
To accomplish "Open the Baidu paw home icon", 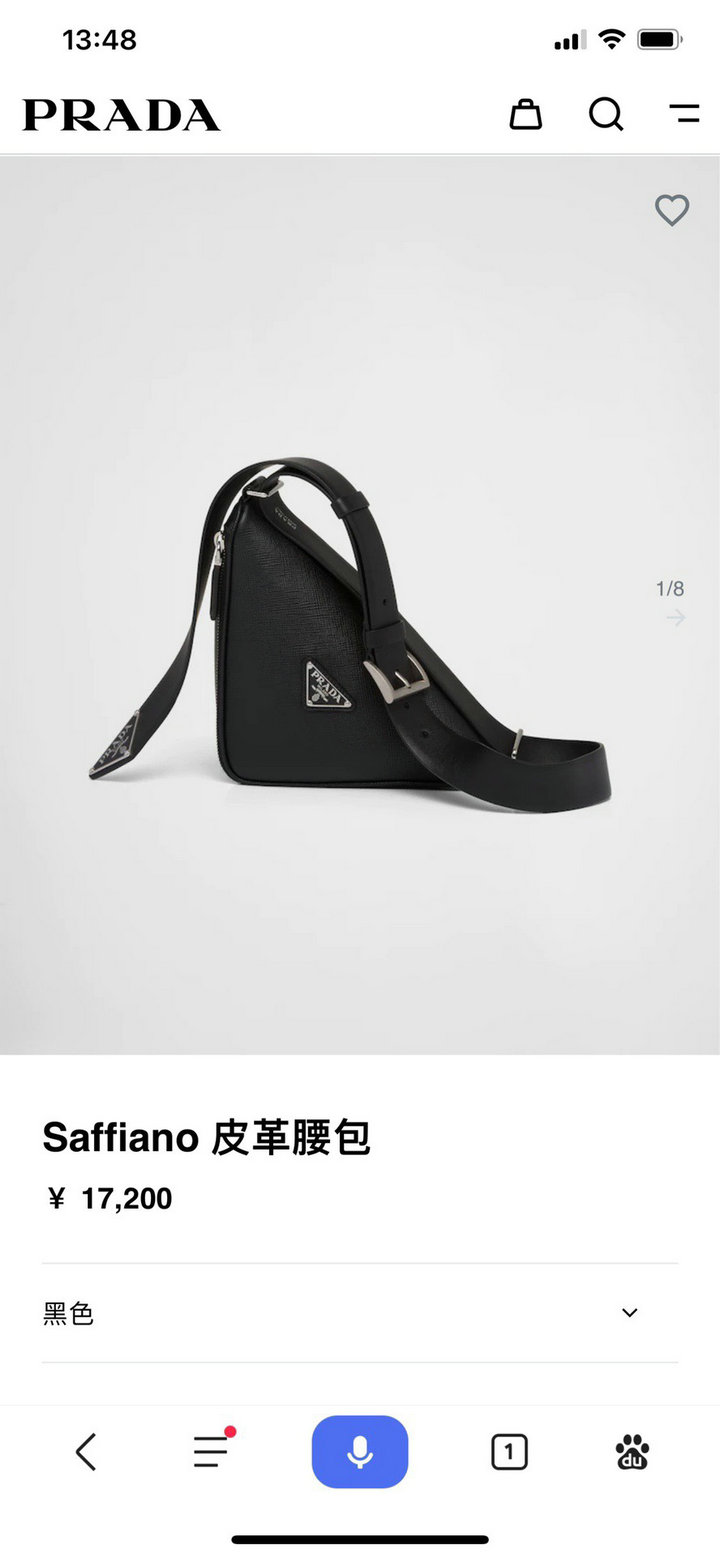I will point(632,1451).
